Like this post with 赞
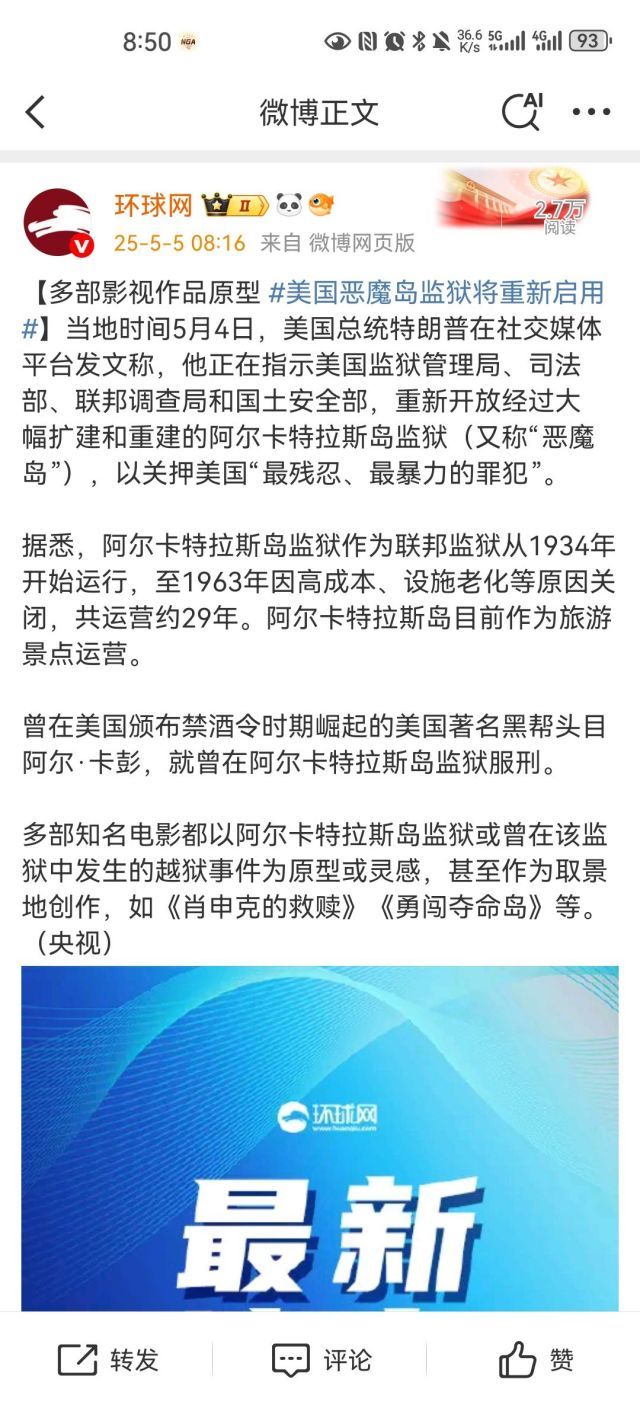The height and width of the screenshot is (1408, 640). coord(536,1360)
